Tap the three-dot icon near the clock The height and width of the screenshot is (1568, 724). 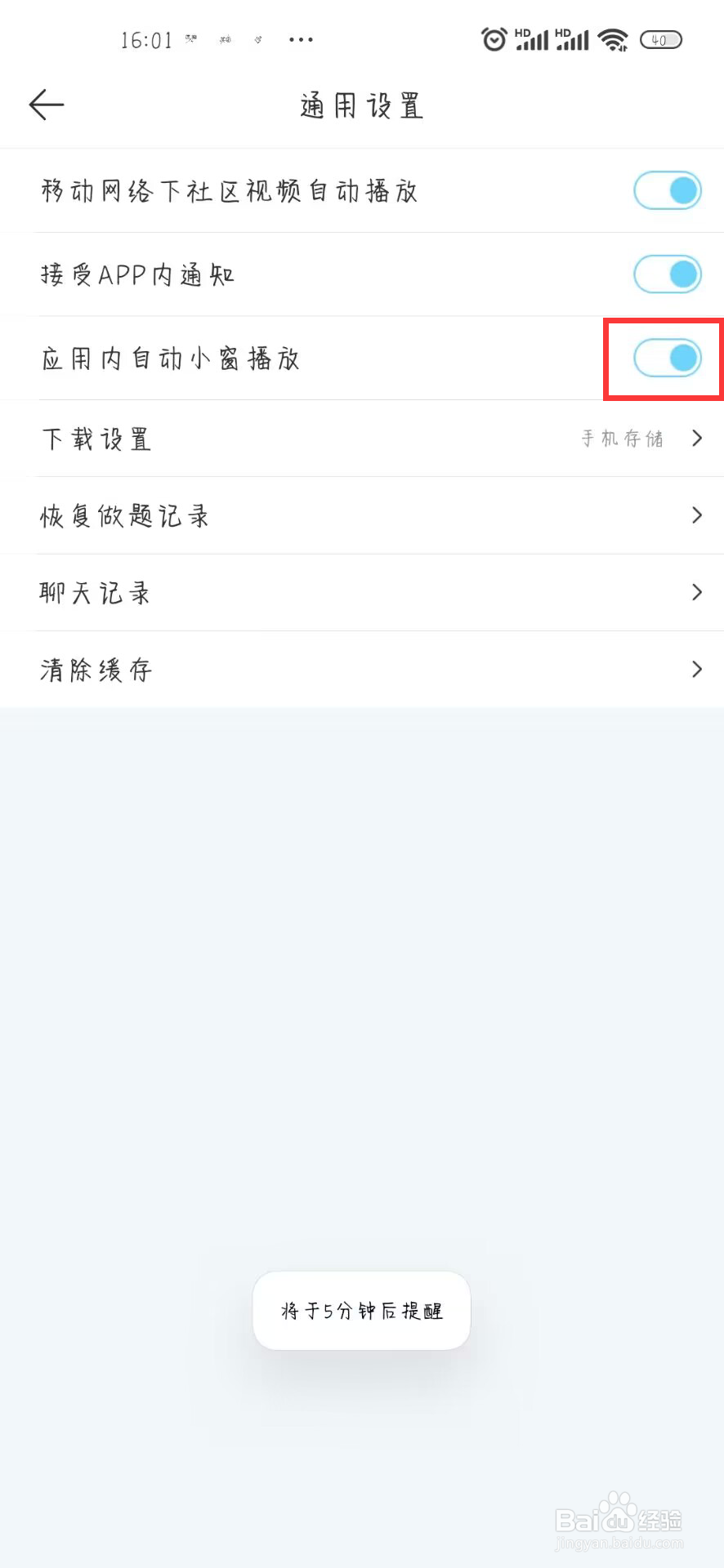(x=300, y=39)
